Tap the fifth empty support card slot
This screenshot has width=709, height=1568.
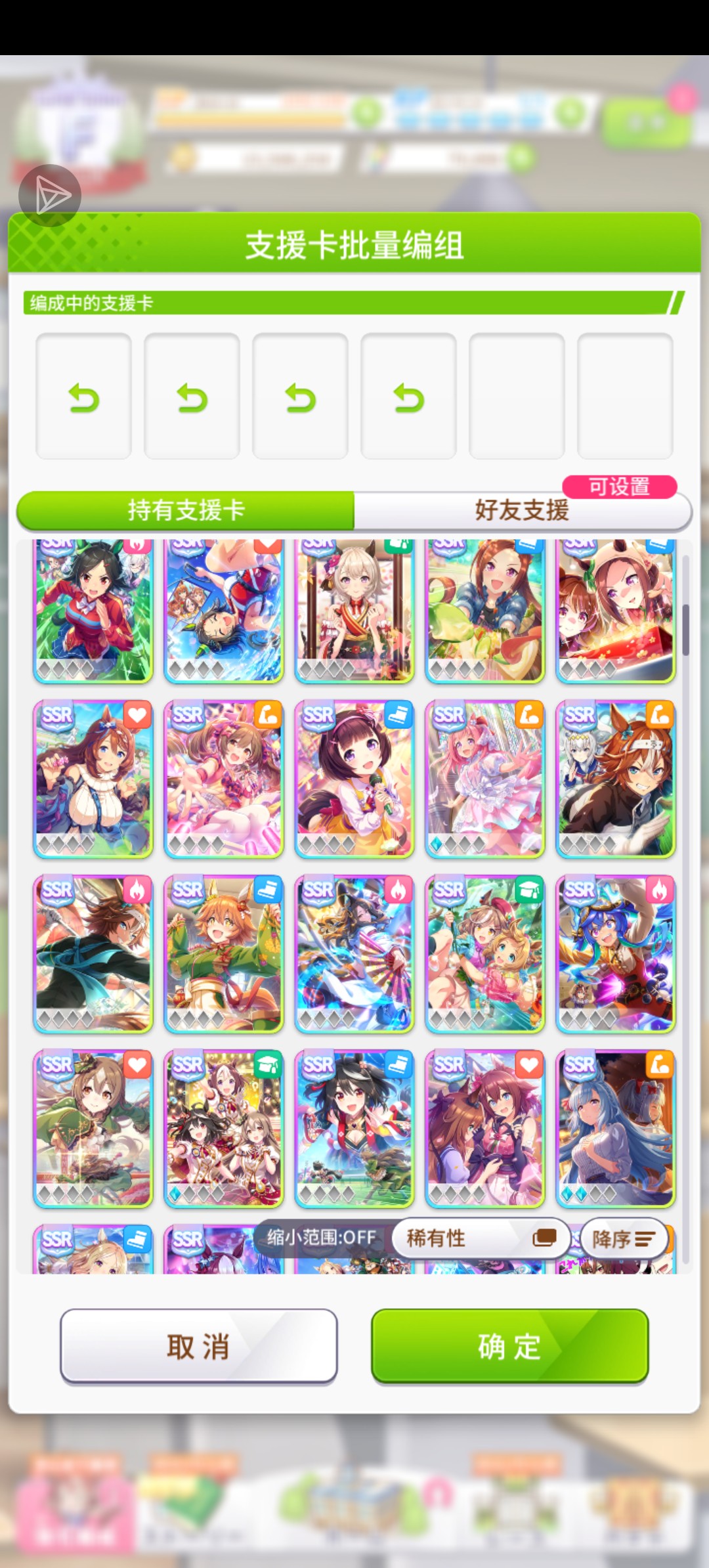[x=517, y=396]
